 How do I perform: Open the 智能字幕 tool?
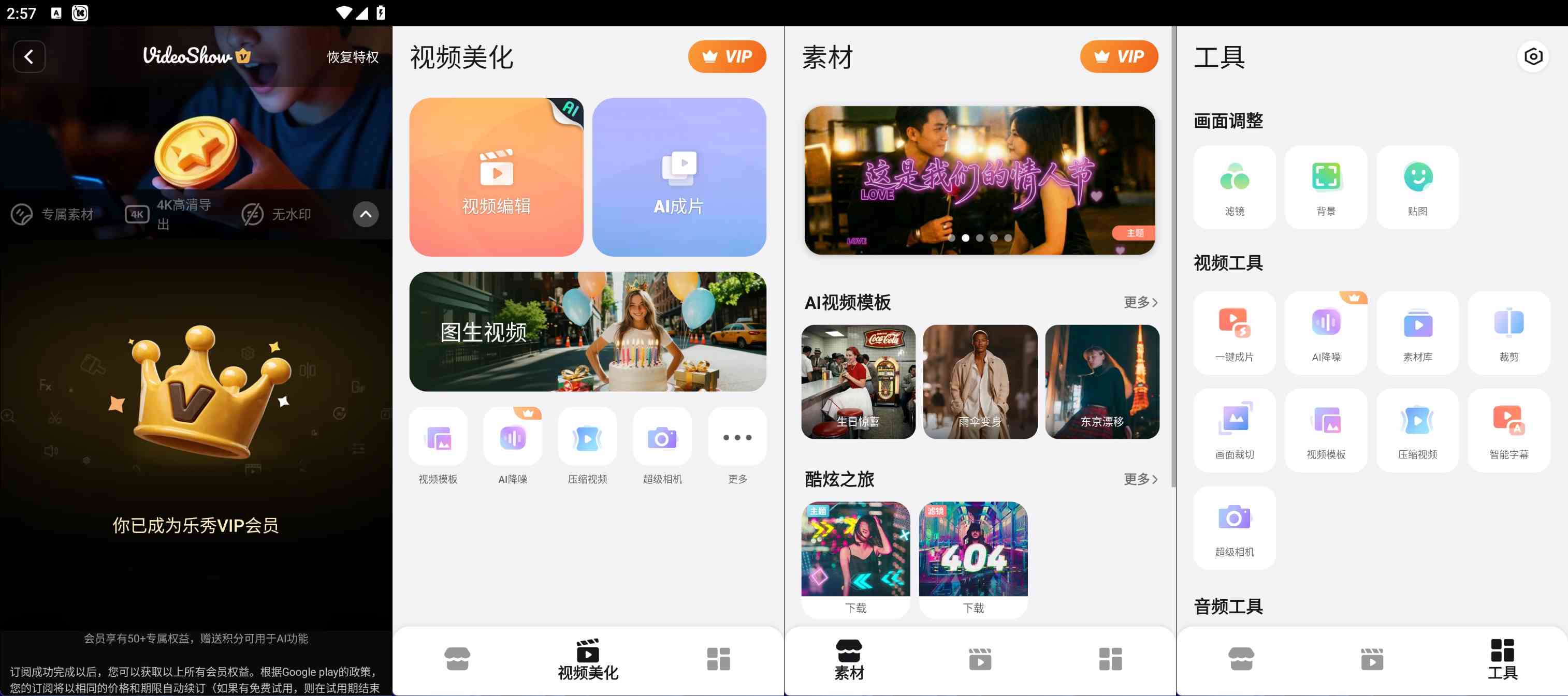(x=1508, y=430)
